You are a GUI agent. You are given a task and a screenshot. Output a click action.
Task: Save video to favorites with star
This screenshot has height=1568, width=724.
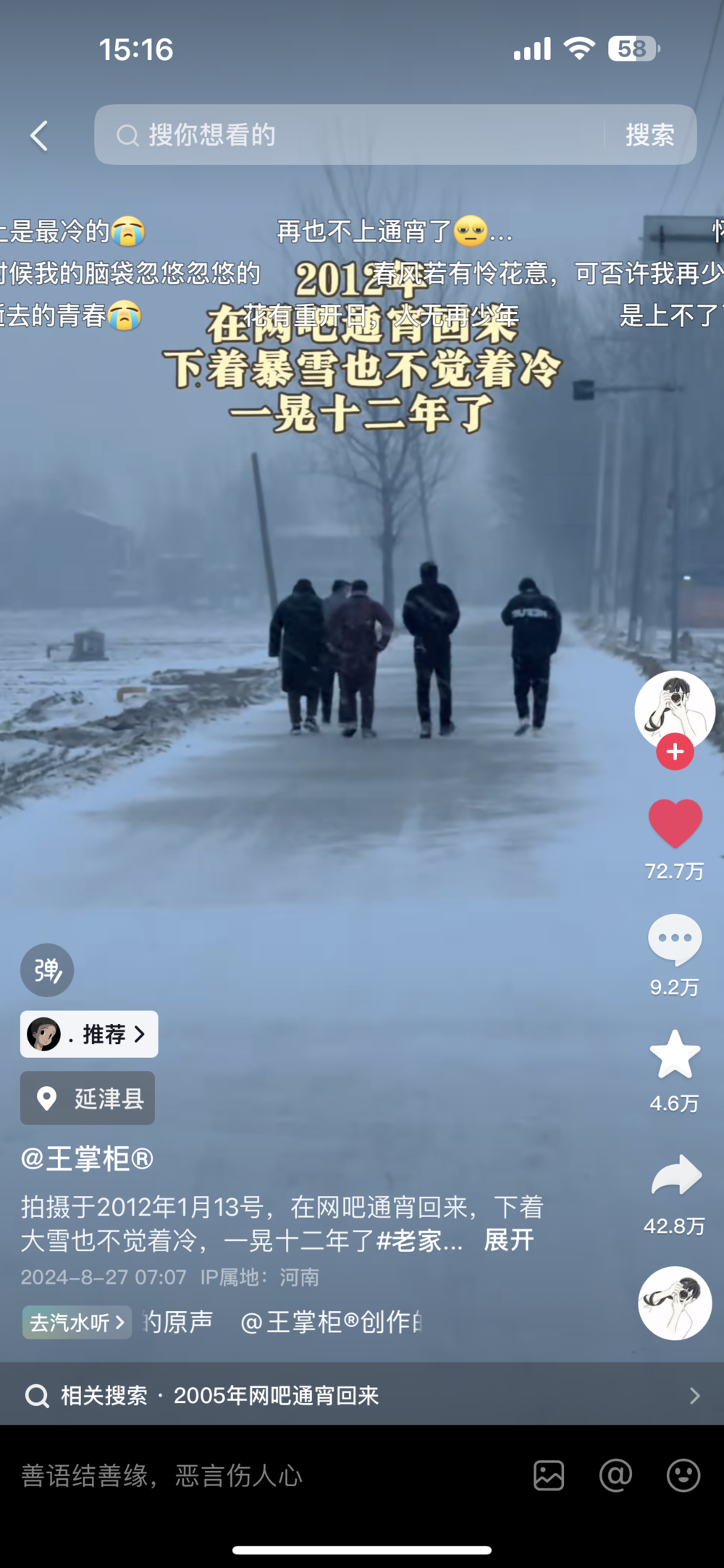[675, 1054]
